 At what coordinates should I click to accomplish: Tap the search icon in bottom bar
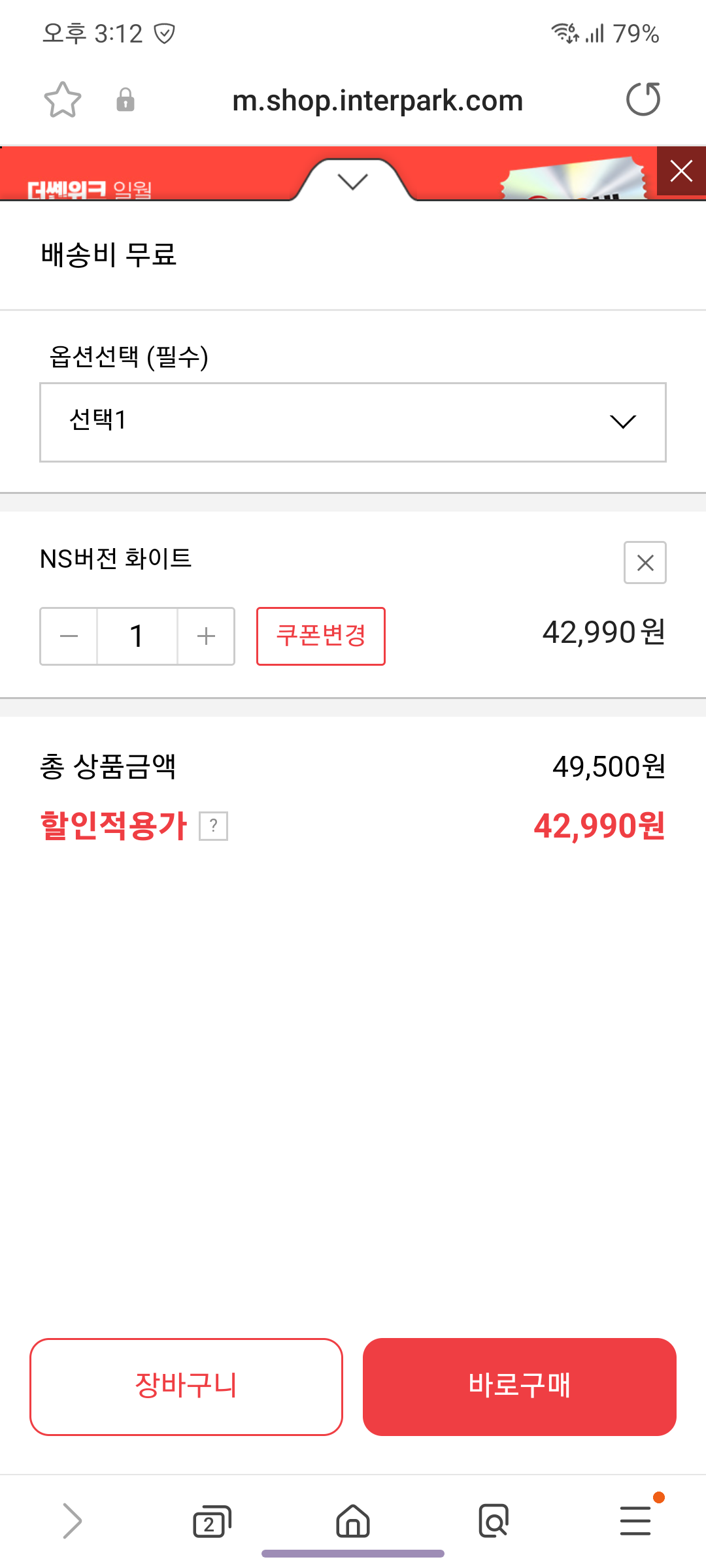point(494,1522)
